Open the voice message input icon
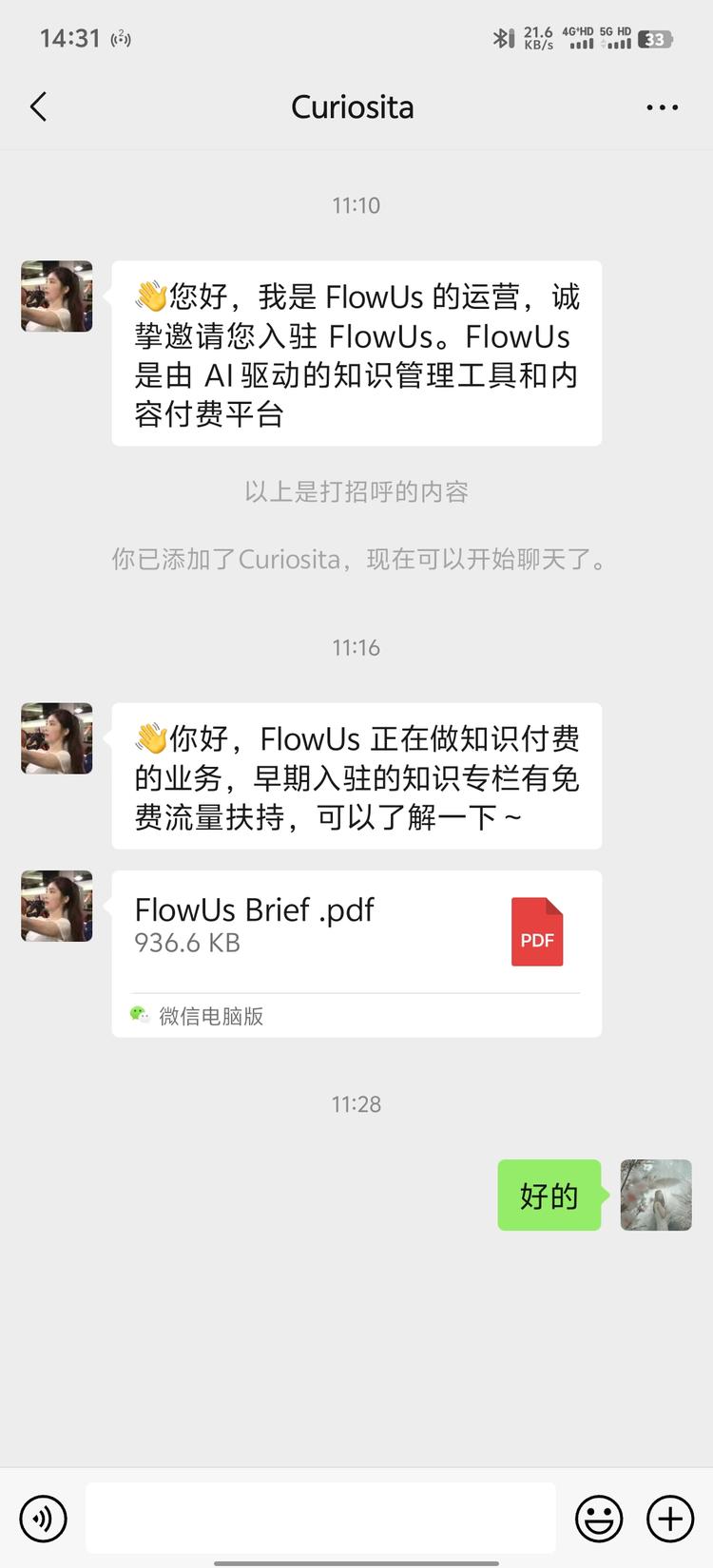 pyautogui.click(x=42, y=1518)
